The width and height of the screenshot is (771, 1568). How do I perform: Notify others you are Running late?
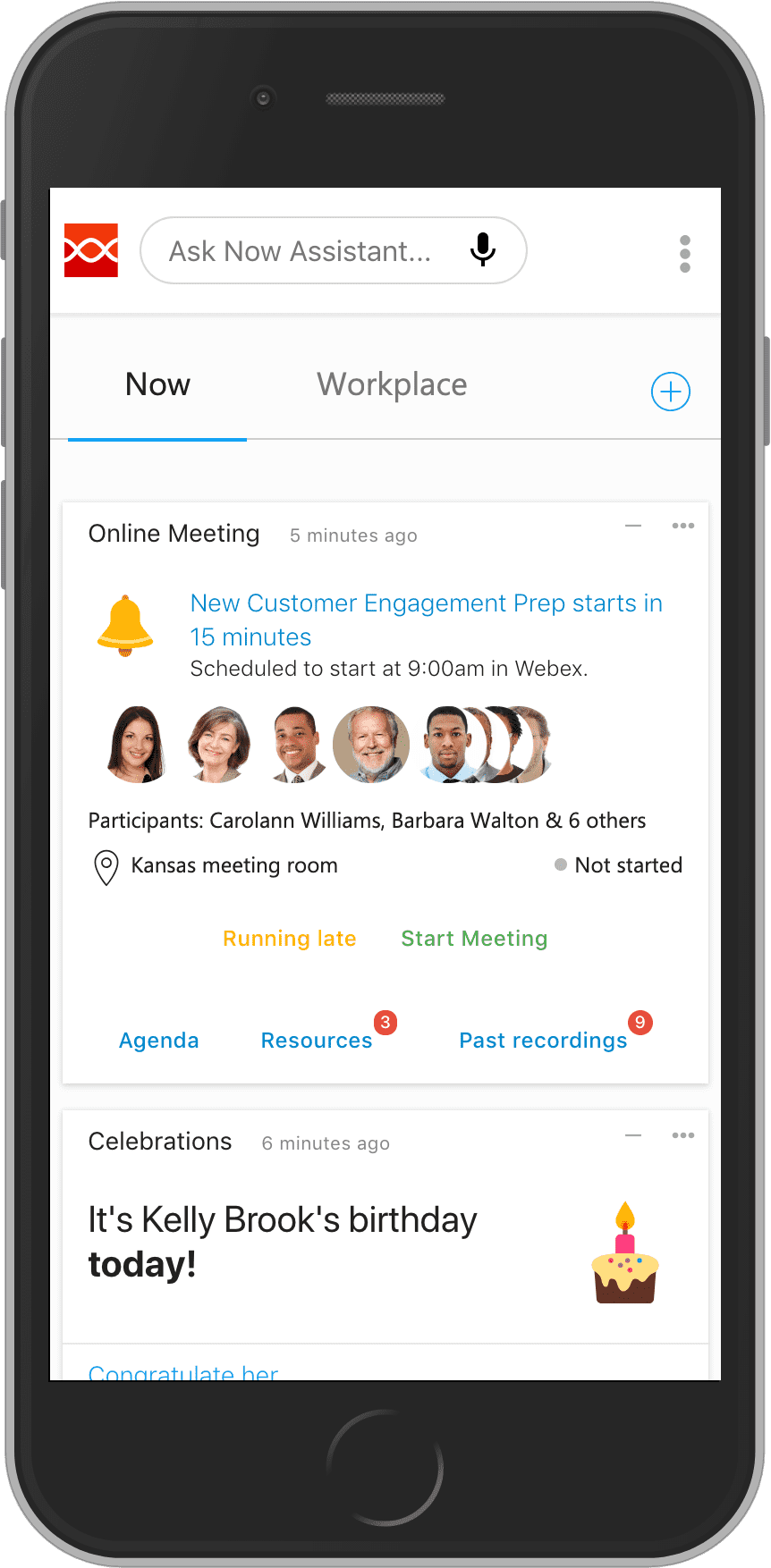click(x=289, y=939)
